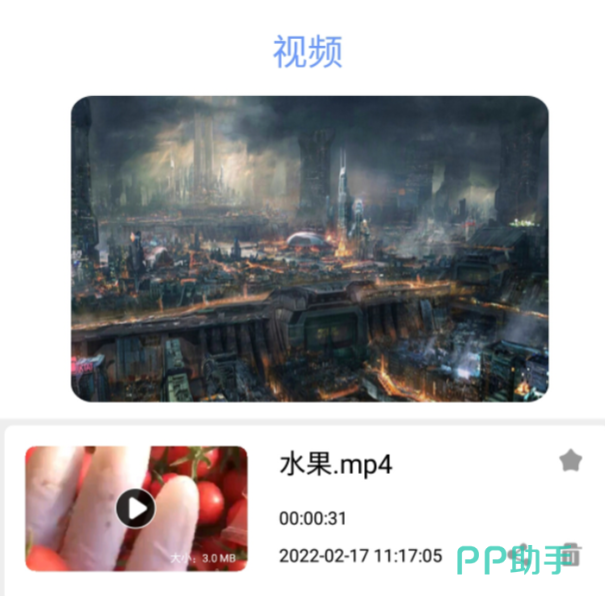Delete 水果.mp4 with the trash icon
The image size is (605, 596).
[x=571, y=555]
